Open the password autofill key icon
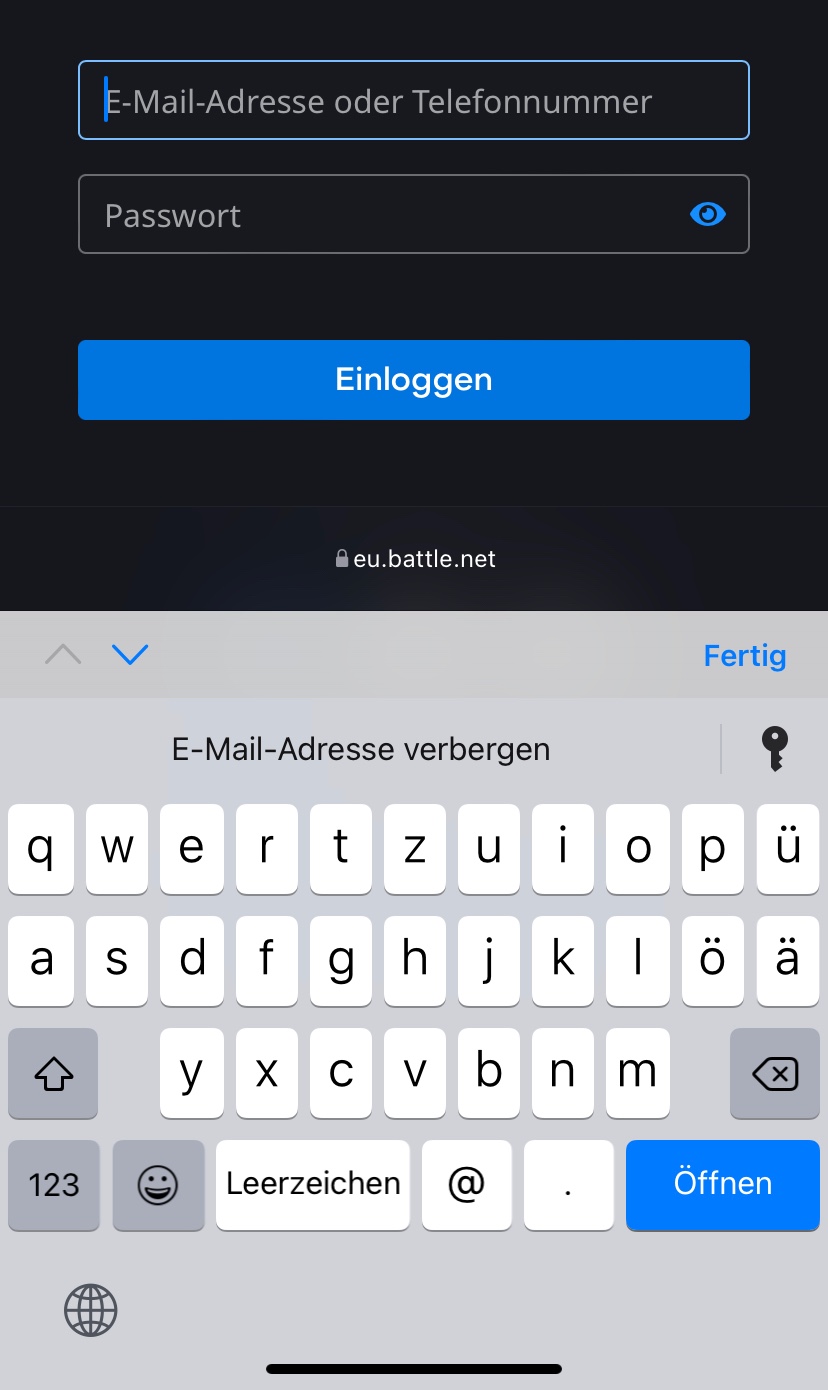The height and width of the screenshot is (1390, 828). pyautogui.click(x=775, y=748)
